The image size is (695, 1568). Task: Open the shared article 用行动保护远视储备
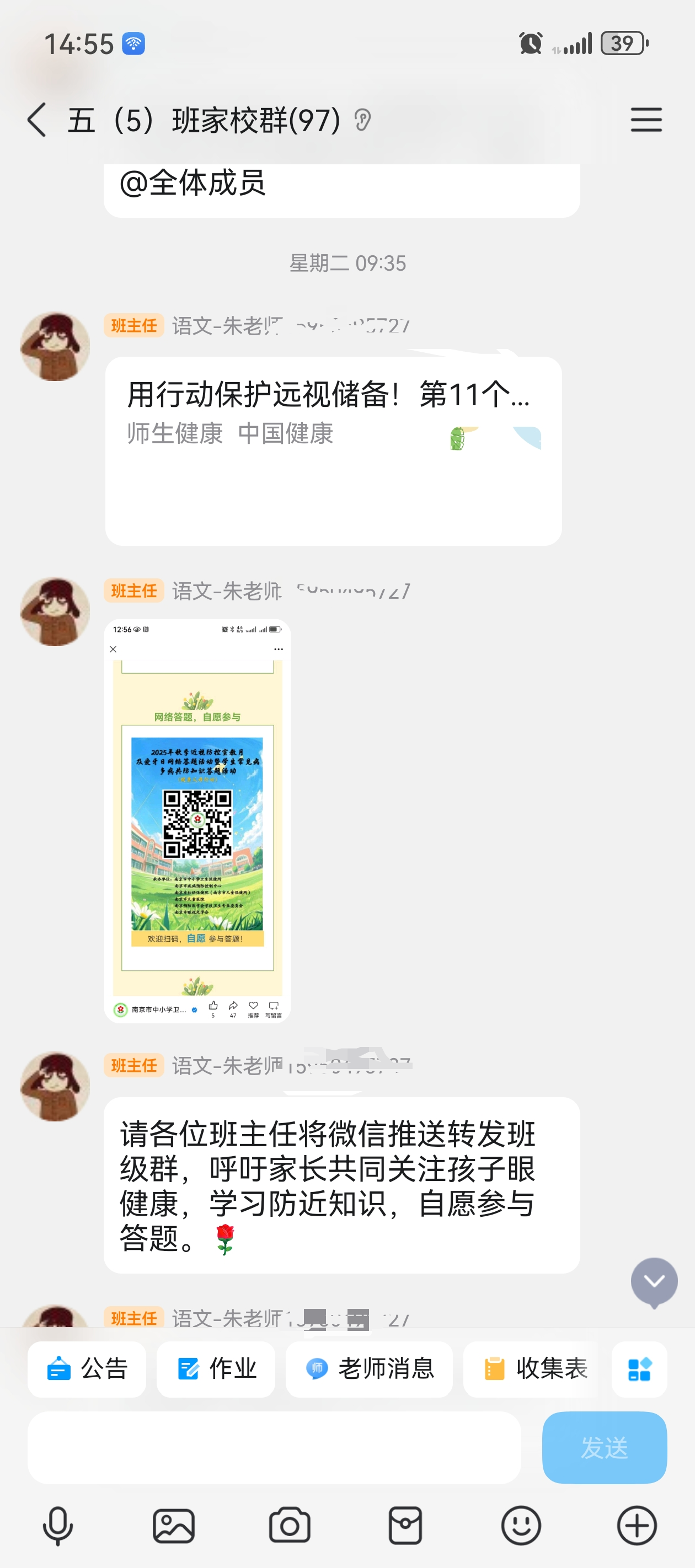333,450
